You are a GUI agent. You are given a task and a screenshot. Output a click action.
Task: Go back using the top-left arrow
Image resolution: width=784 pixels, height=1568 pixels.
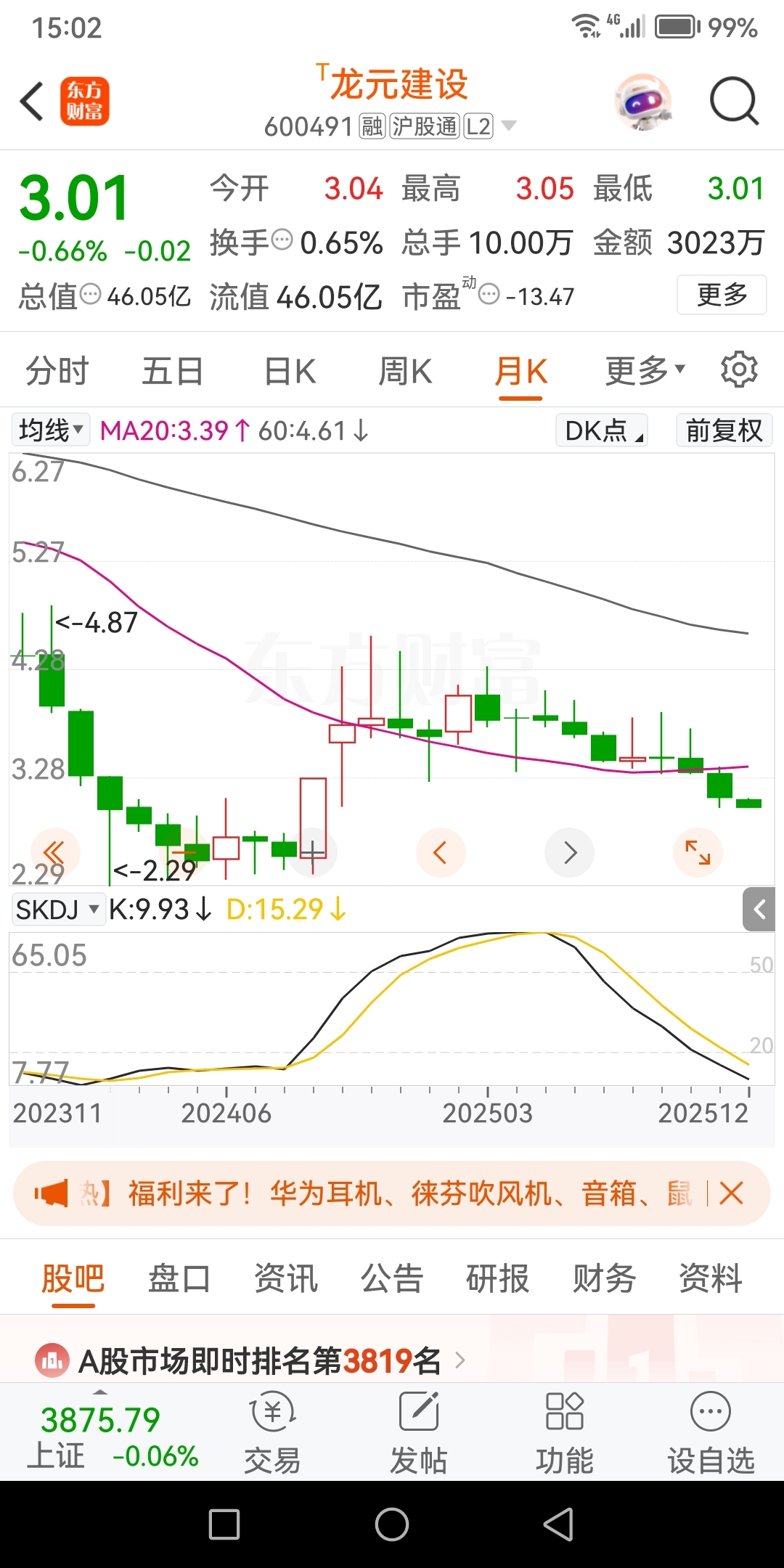click(x=32, y=101)
